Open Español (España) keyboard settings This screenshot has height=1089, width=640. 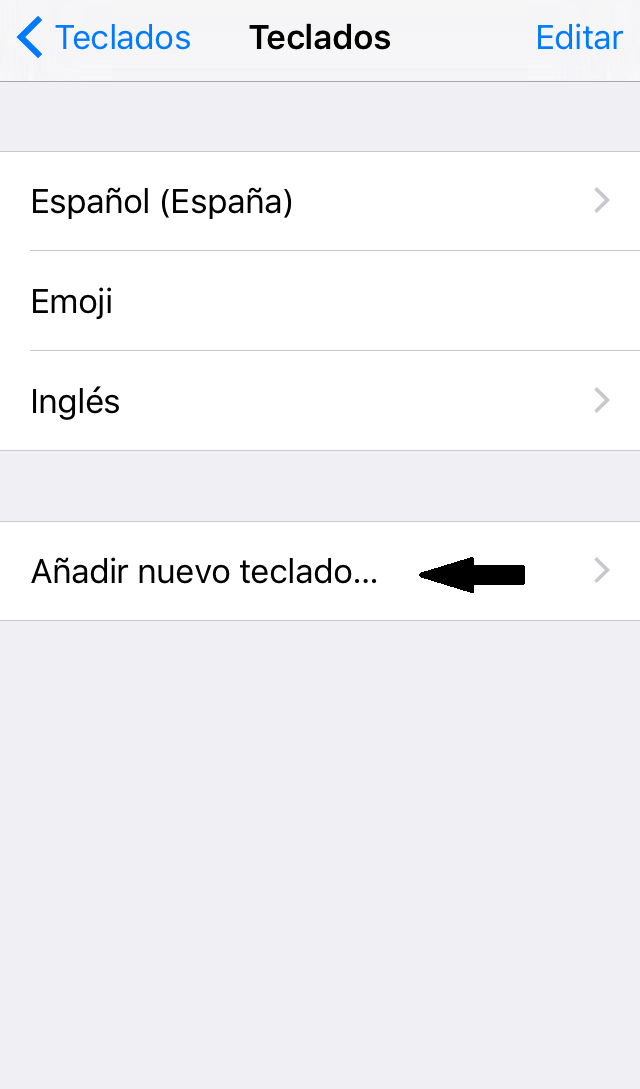[320, 202]
